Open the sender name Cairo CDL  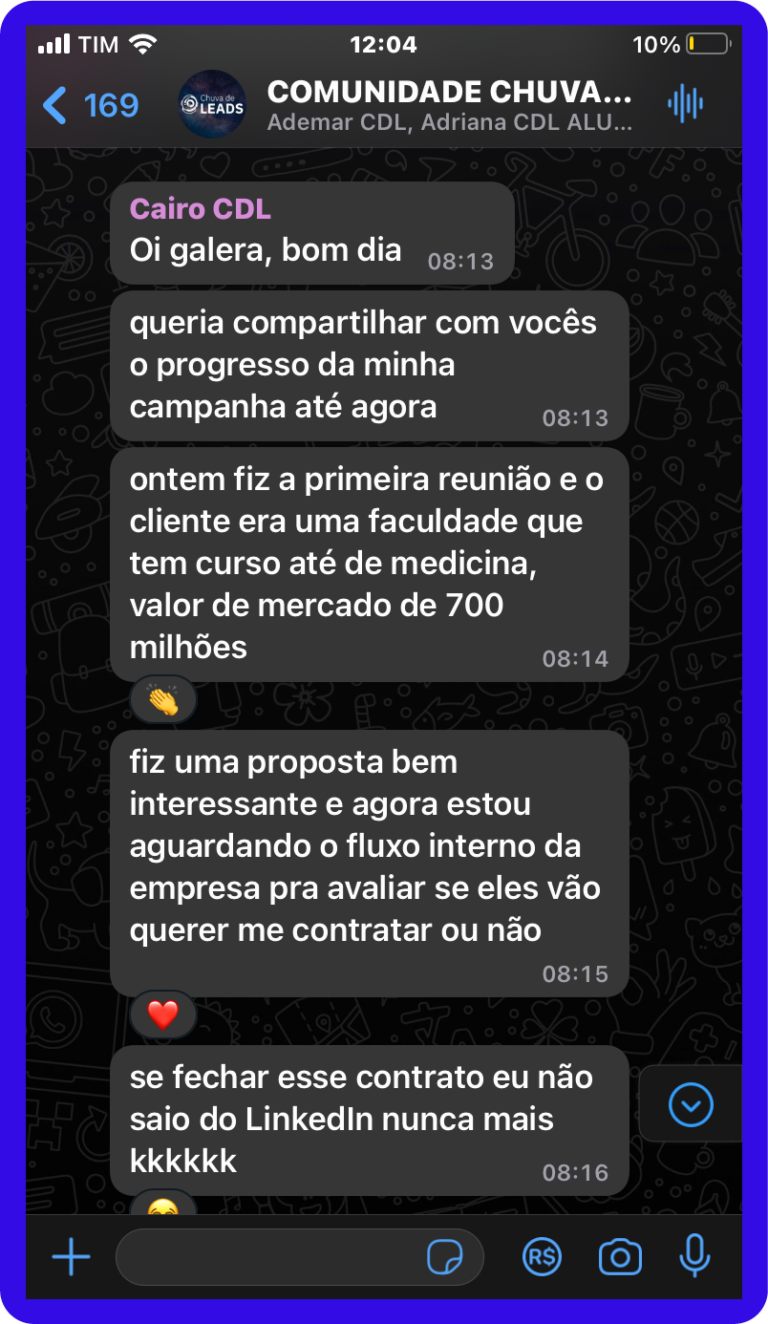pos(200,209)
